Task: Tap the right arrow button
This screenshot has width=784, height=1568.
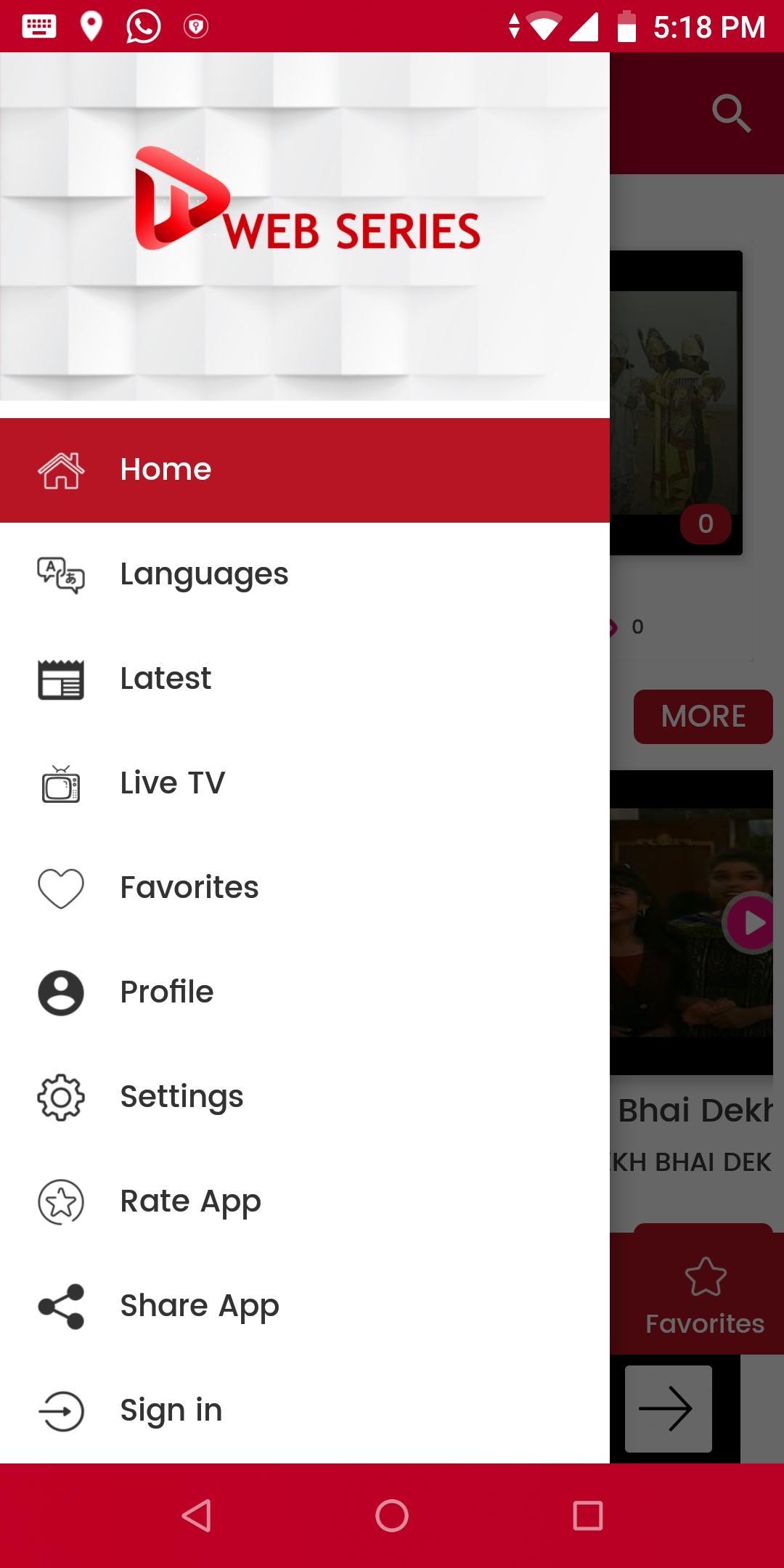Action: [x=668, y=1408]
